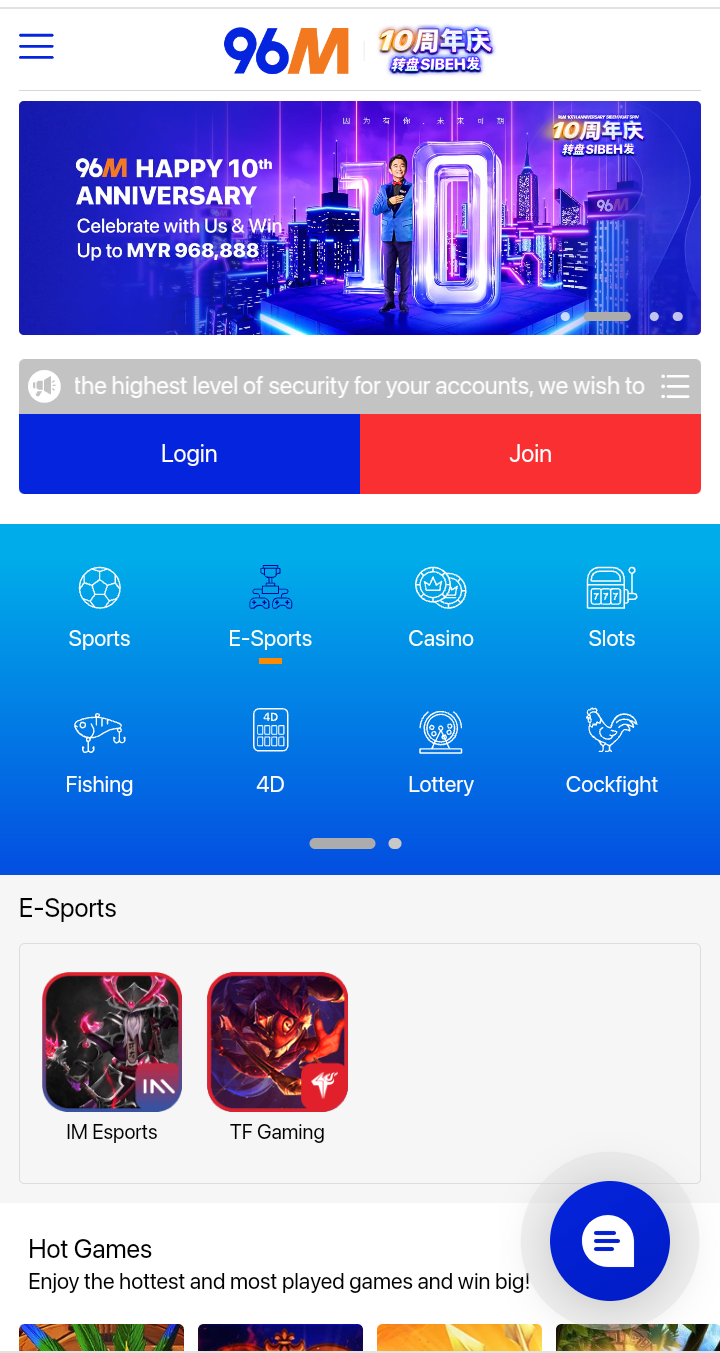Choose the 4D category
The height and width of the screenshot is (1353, 720).
(x=270, y=752)
